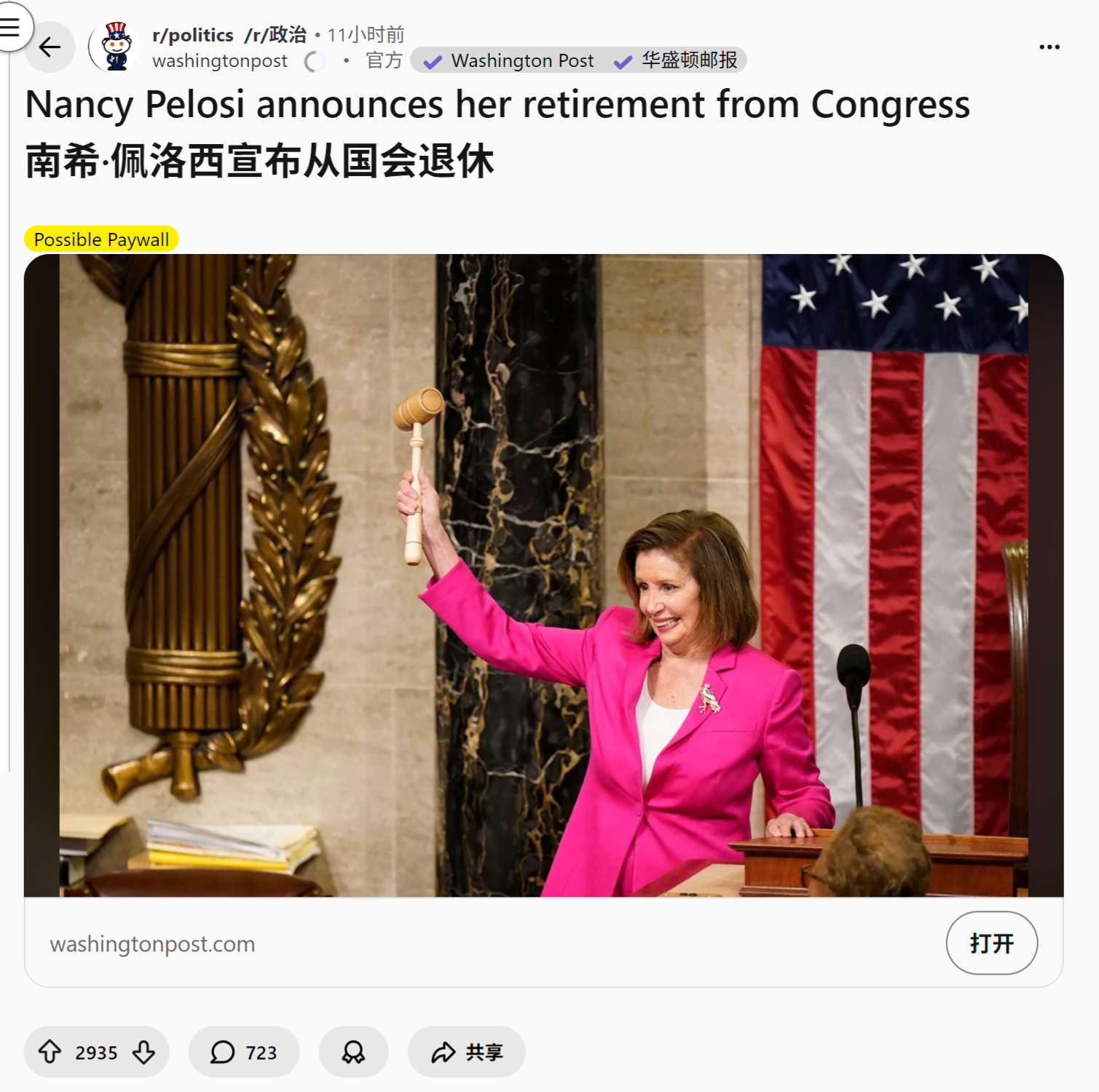Tap 打开 to open washingtonpost.com
This screenshot has height=1092, width=1099.
(991, 943)
